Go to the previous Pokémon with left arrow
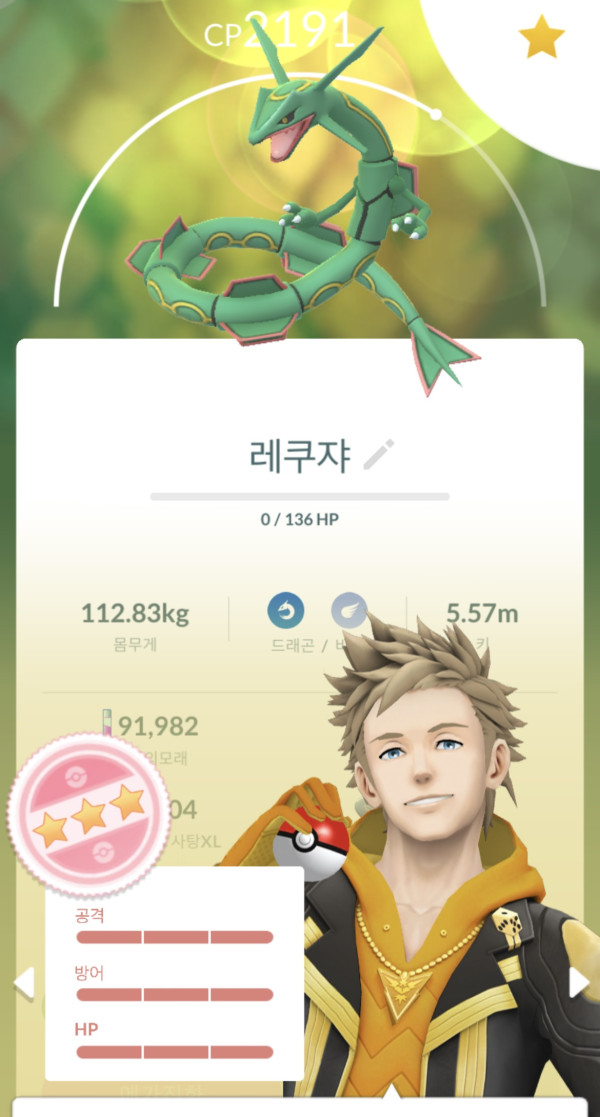 [23, 982]
